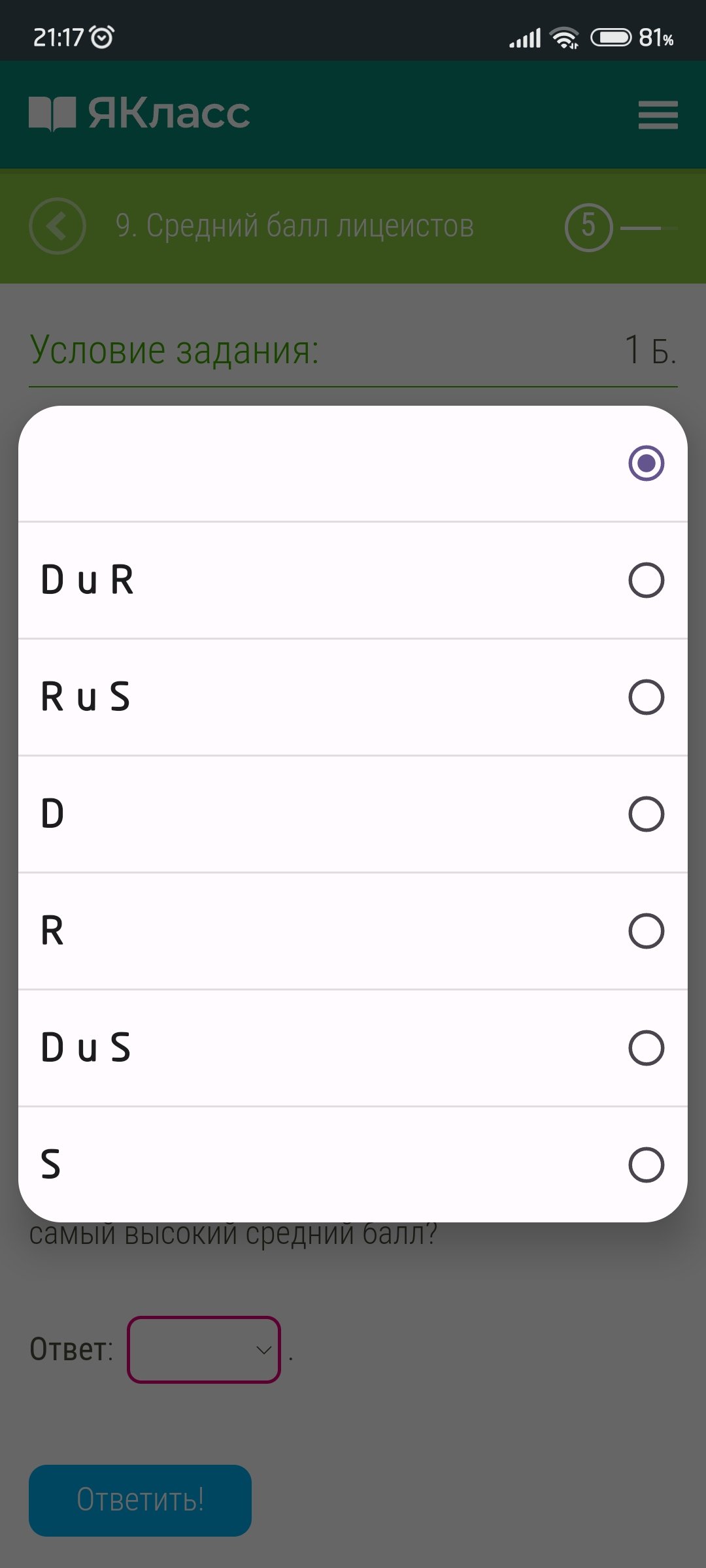The height and width of the screenshot is (1568, 706).
Task: Pick the single 'D' option
Action: point(353,814)
